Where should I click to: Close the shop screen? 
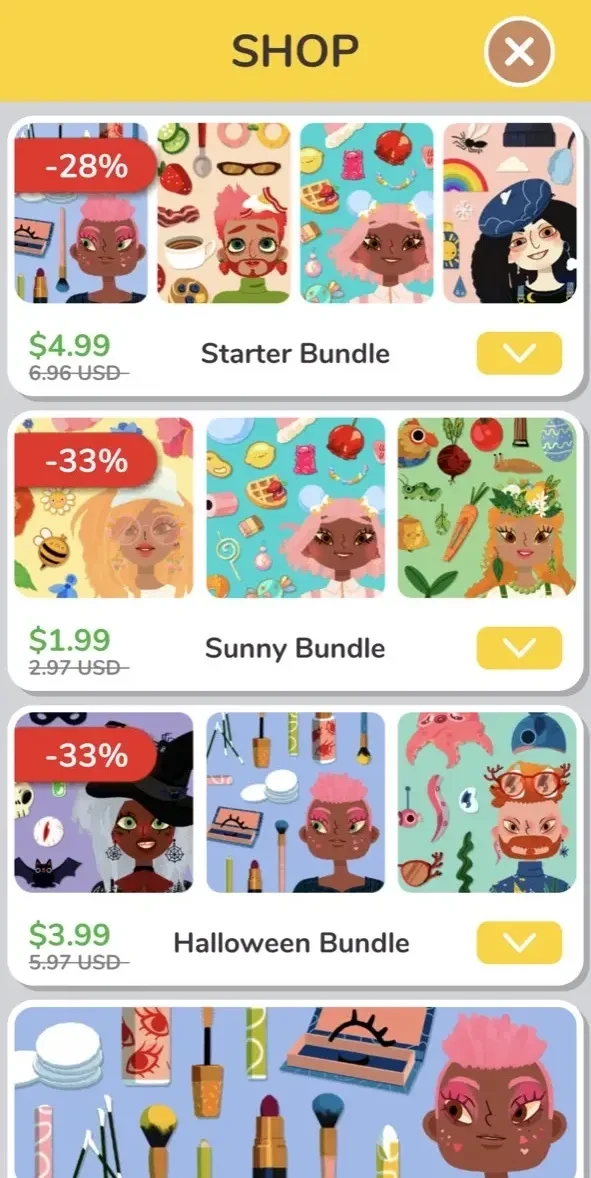pyautogui.click(x=519, y=52)
